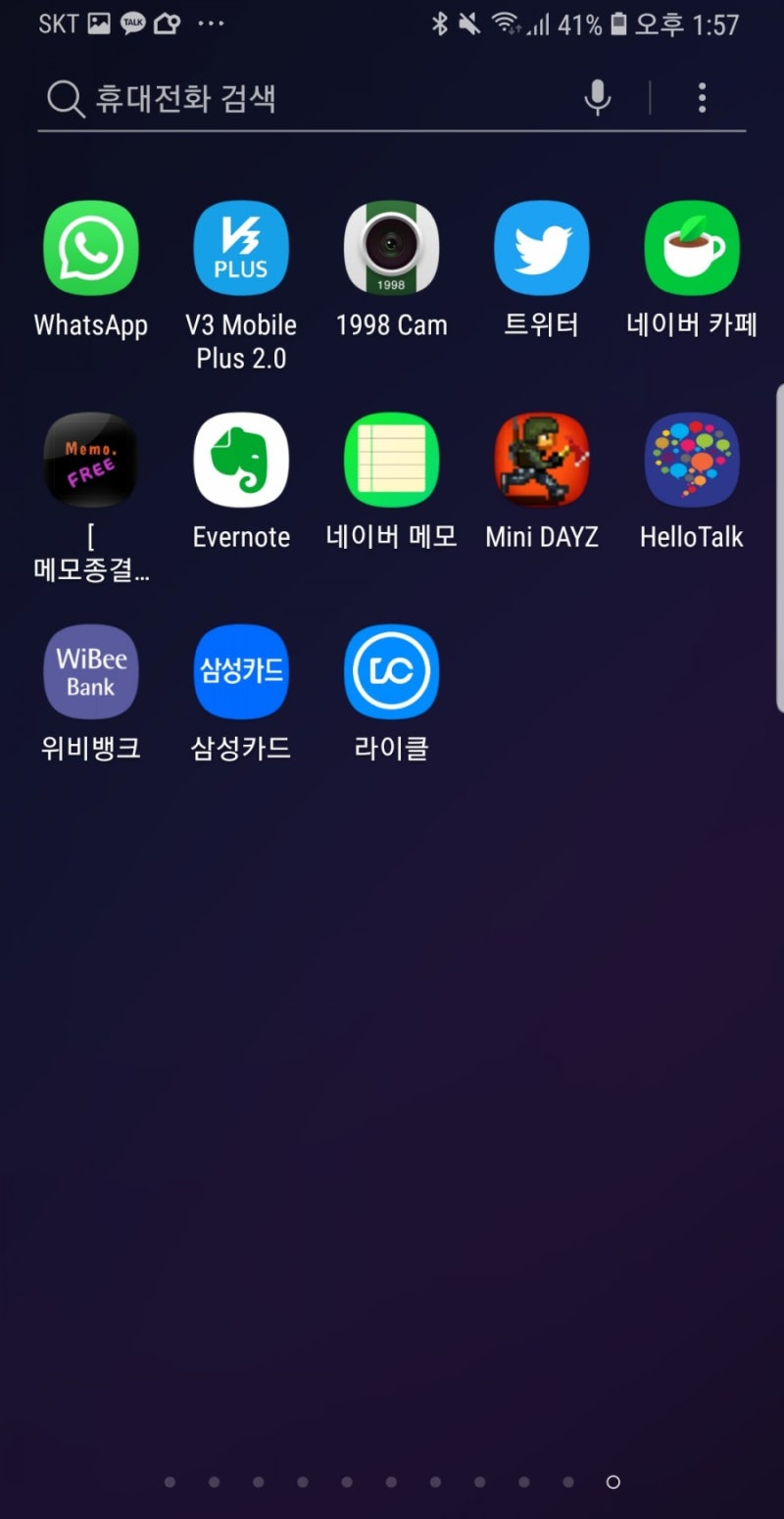Launch 위비뱅크 WiBee Bank
Viewport: 784px width, 1519px height.
pyautogui.click(x=91, y=671)
